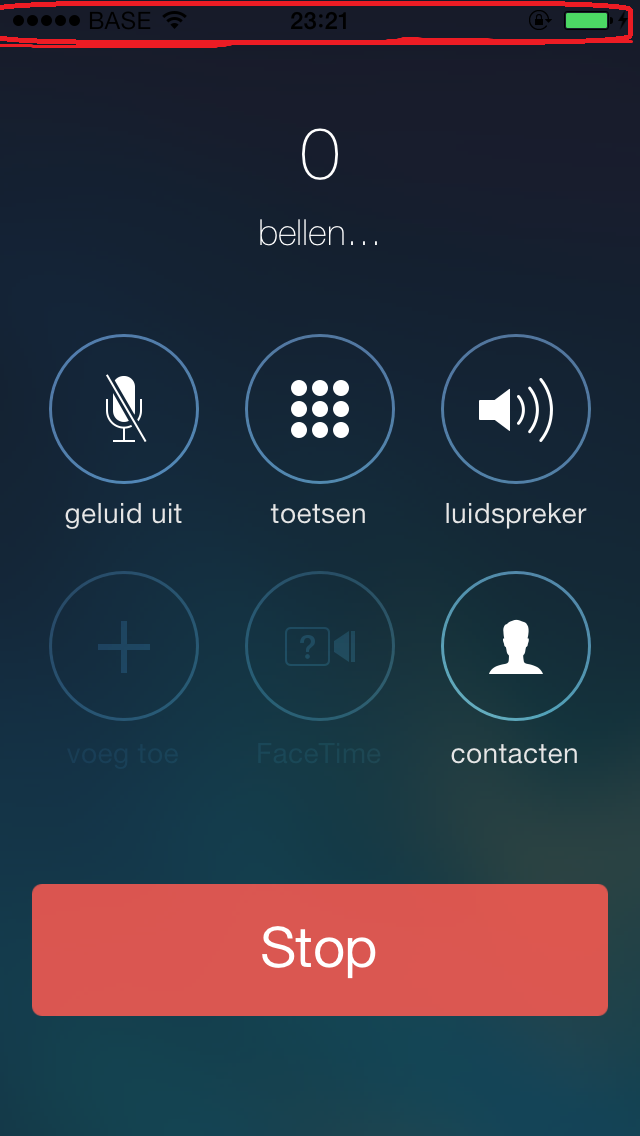Turn on the luidspreker
The image size is (640, 1136).
click(x=515, y=409)
